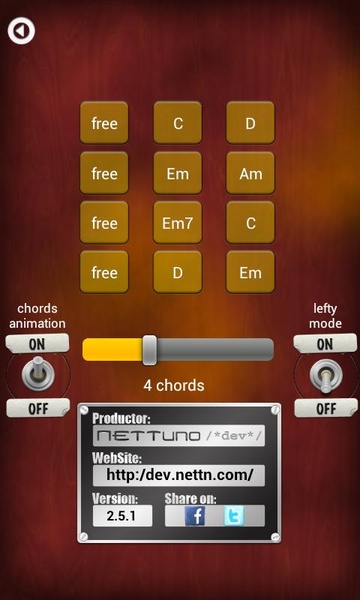Open the Nettuno dev producer banner

179,435
